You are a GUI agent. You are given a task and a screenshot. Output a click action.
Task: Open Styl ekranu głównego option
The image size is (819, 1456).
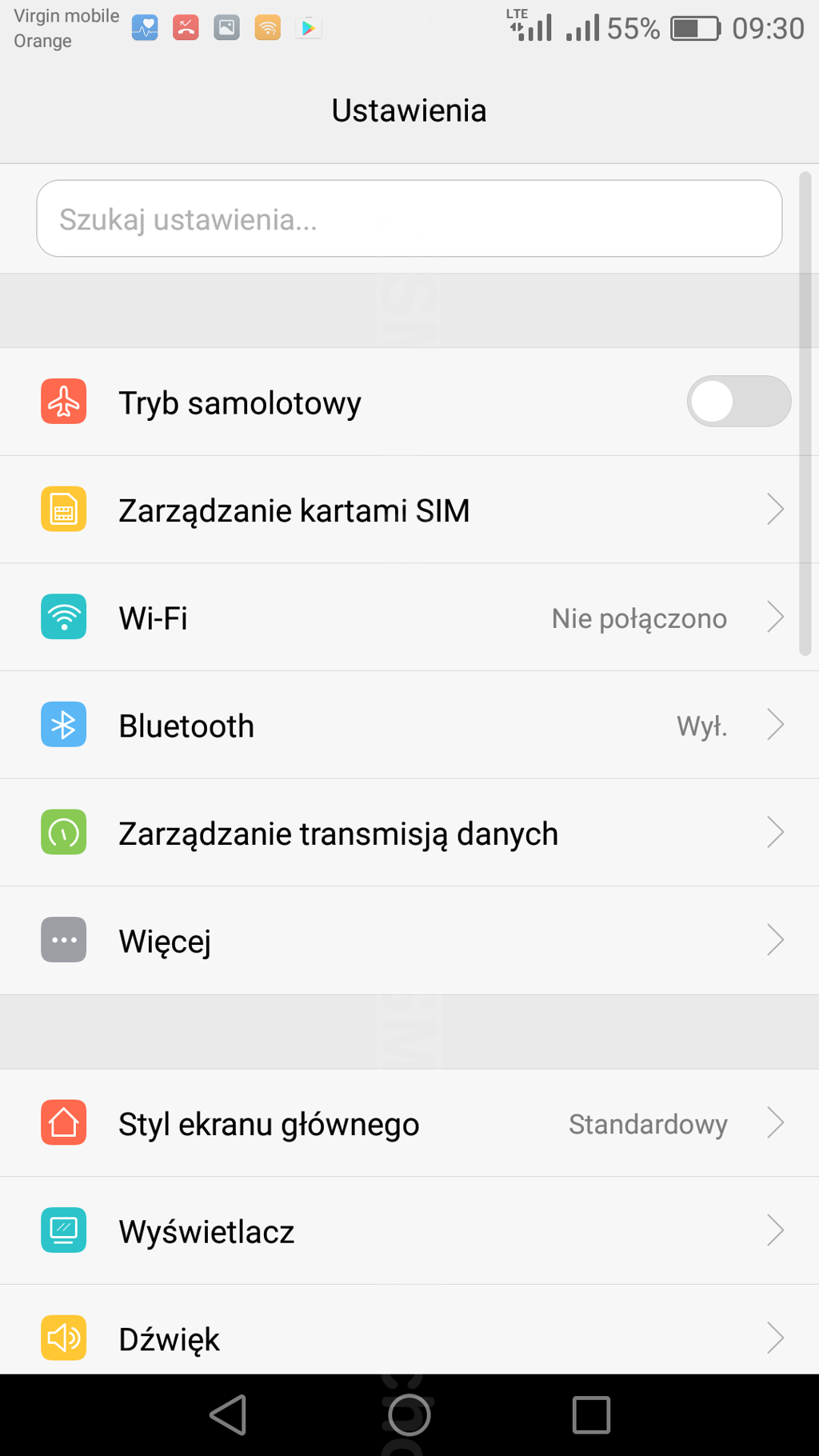409,1123
